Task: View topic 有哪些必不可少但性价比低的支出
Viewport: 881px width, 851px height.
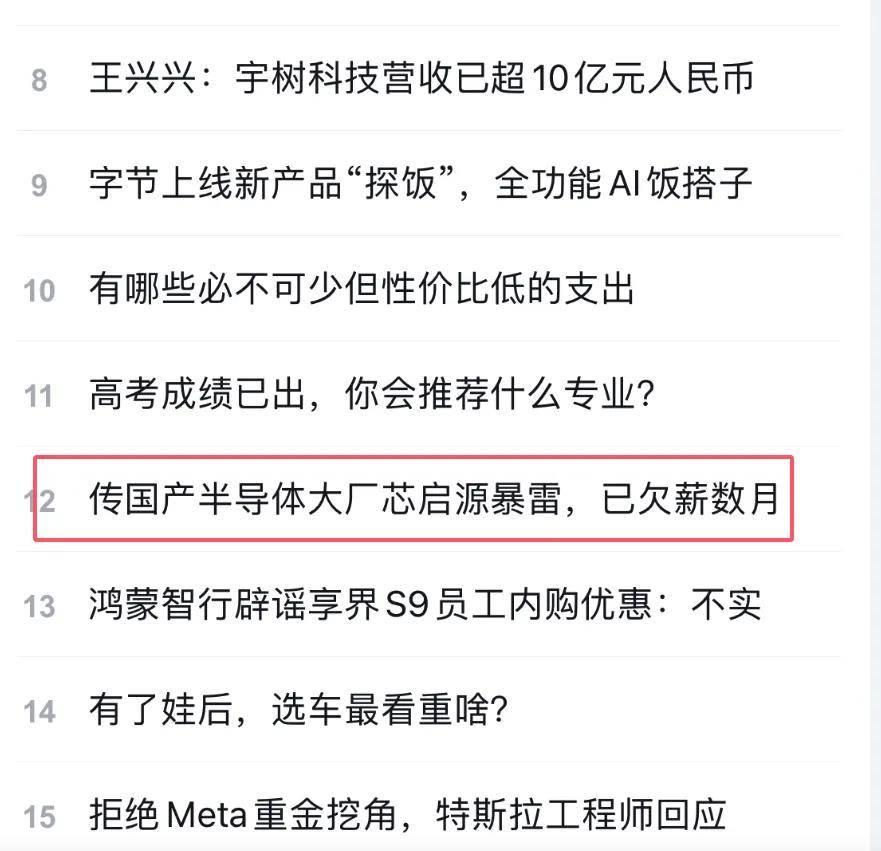Action: [362, 290]
